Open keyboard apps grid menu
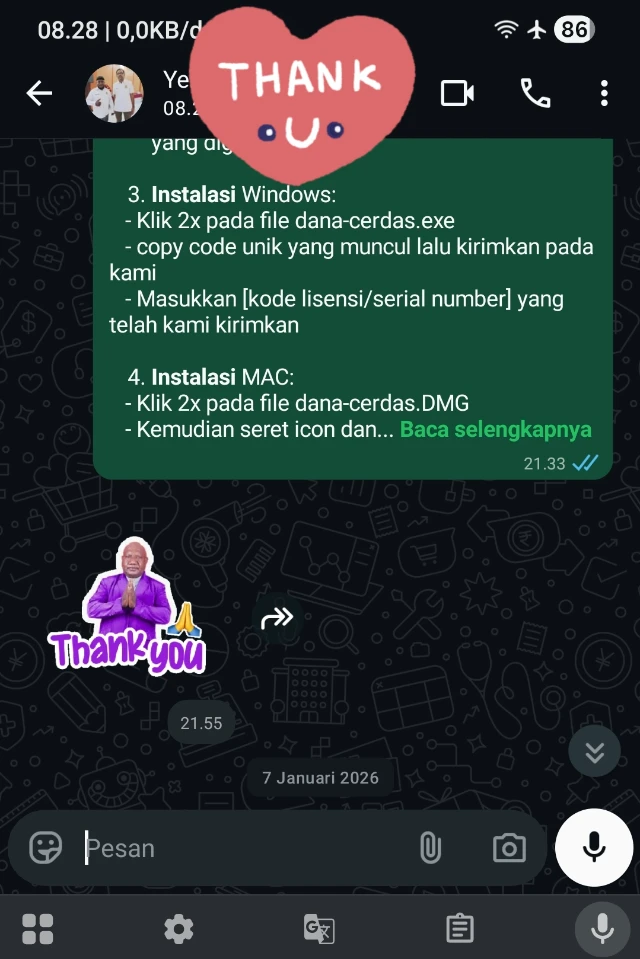Viewport: 640px width, 959px height. pyautogui.click(x=38, y=929)
